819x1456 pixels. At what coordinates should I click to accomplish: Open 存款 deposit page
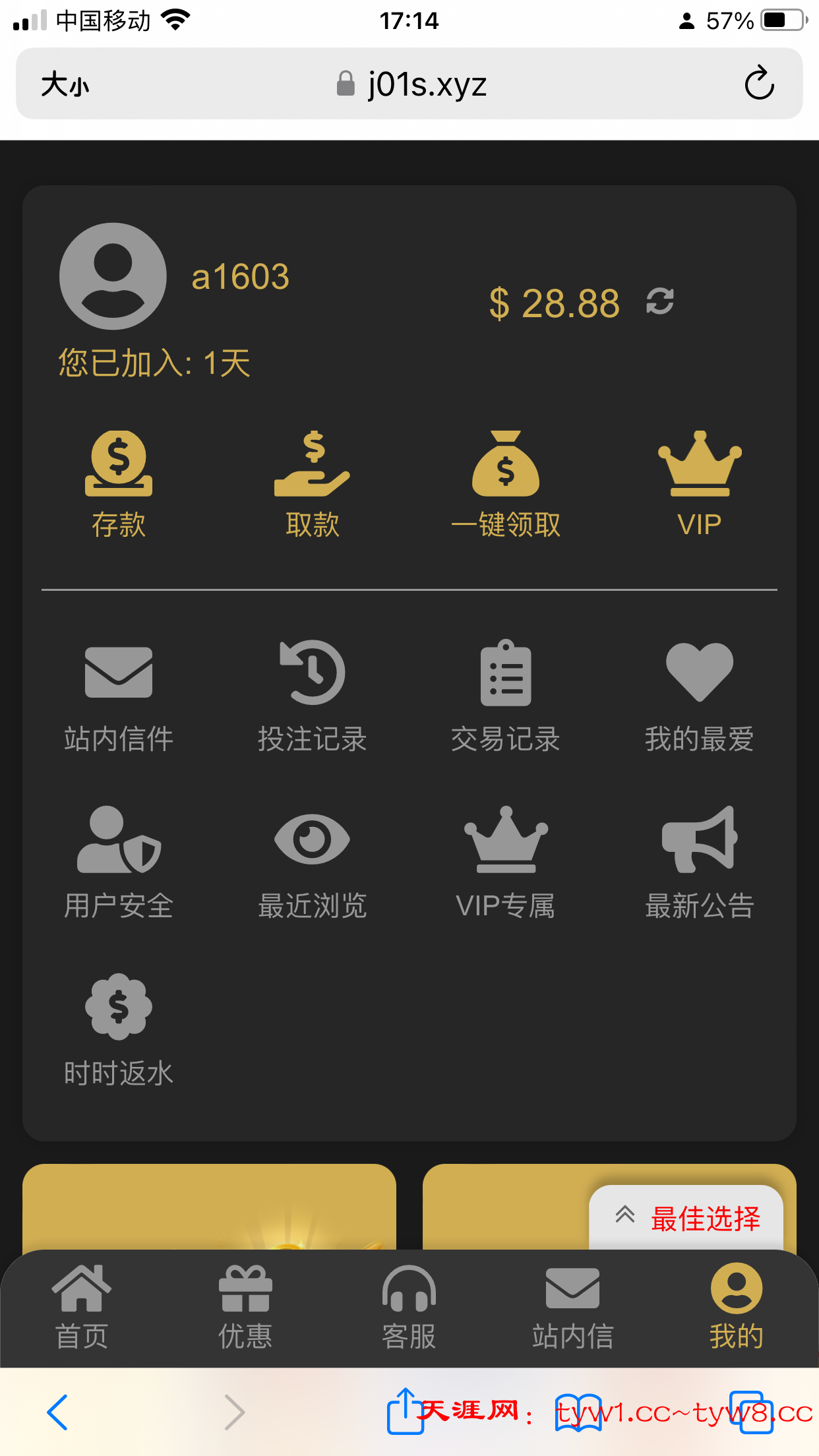click(119, 483)
